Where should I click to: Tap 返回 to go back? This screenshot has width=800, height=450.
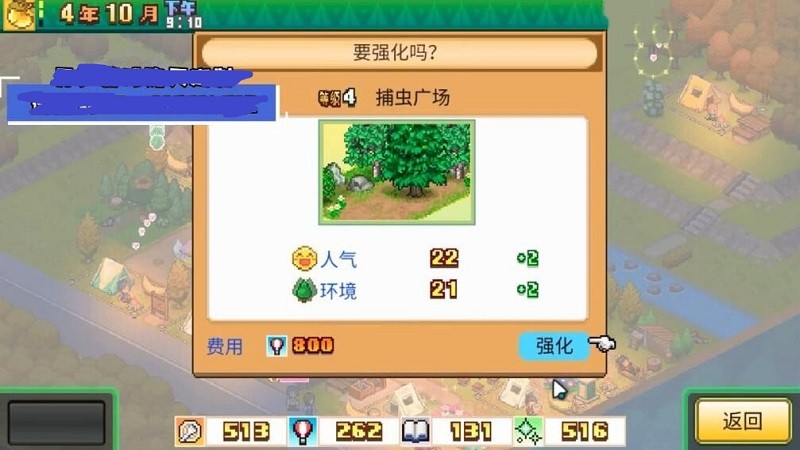[x=742, y=421]
